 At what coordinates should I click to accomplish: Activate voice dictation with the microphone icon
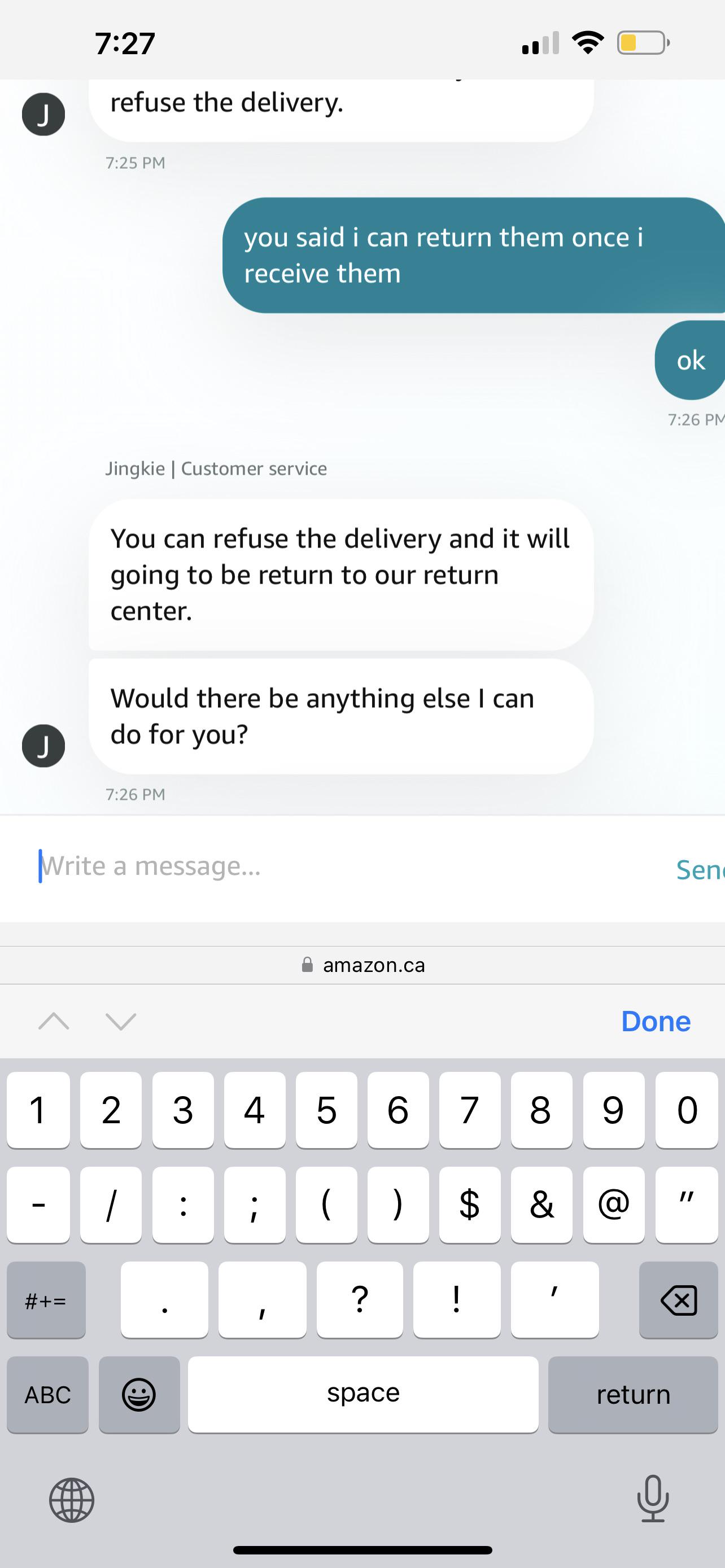[653, 1500]
